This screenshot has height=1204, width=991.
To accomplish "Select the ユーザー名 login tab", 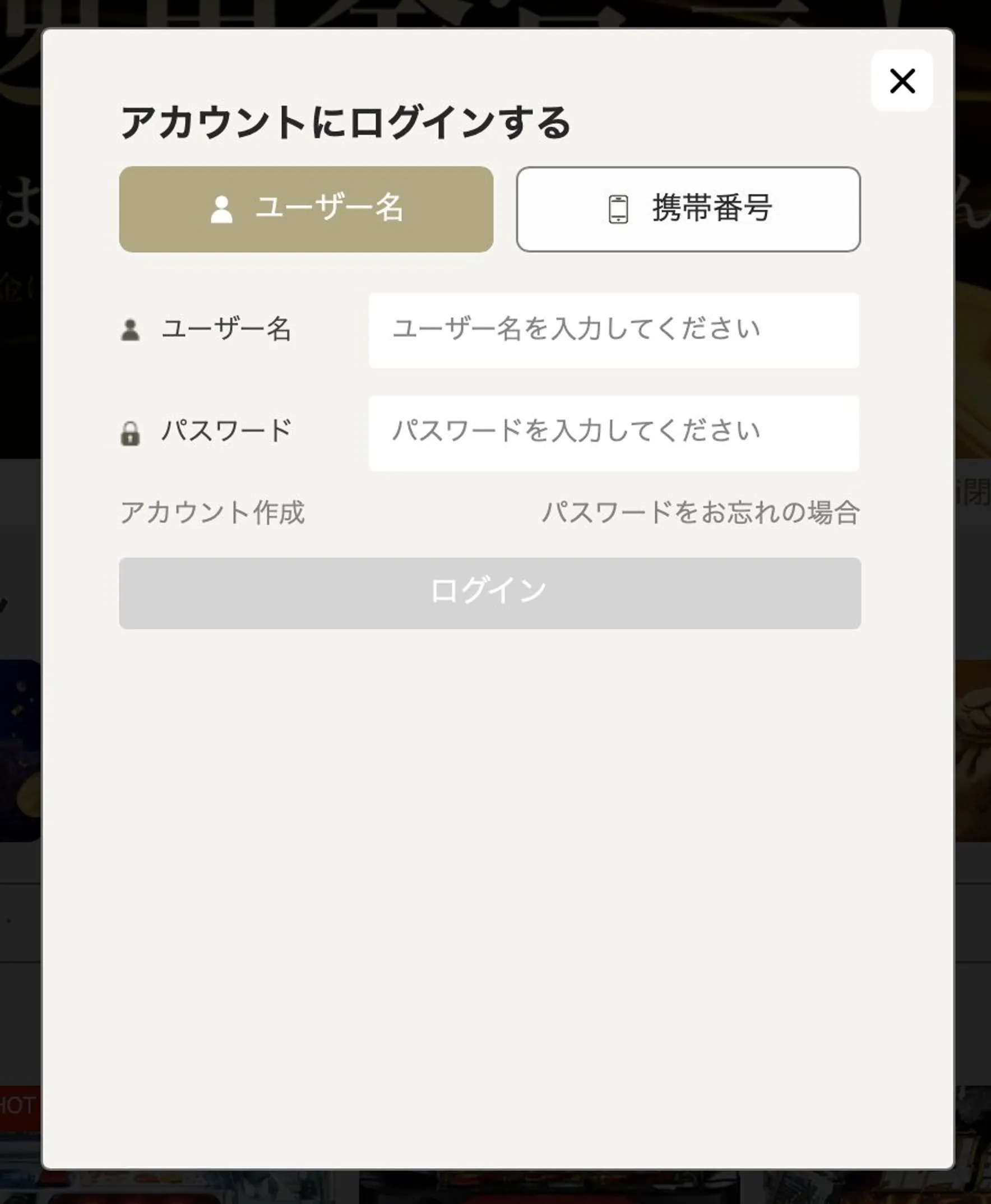I will (x=306, y=209).
